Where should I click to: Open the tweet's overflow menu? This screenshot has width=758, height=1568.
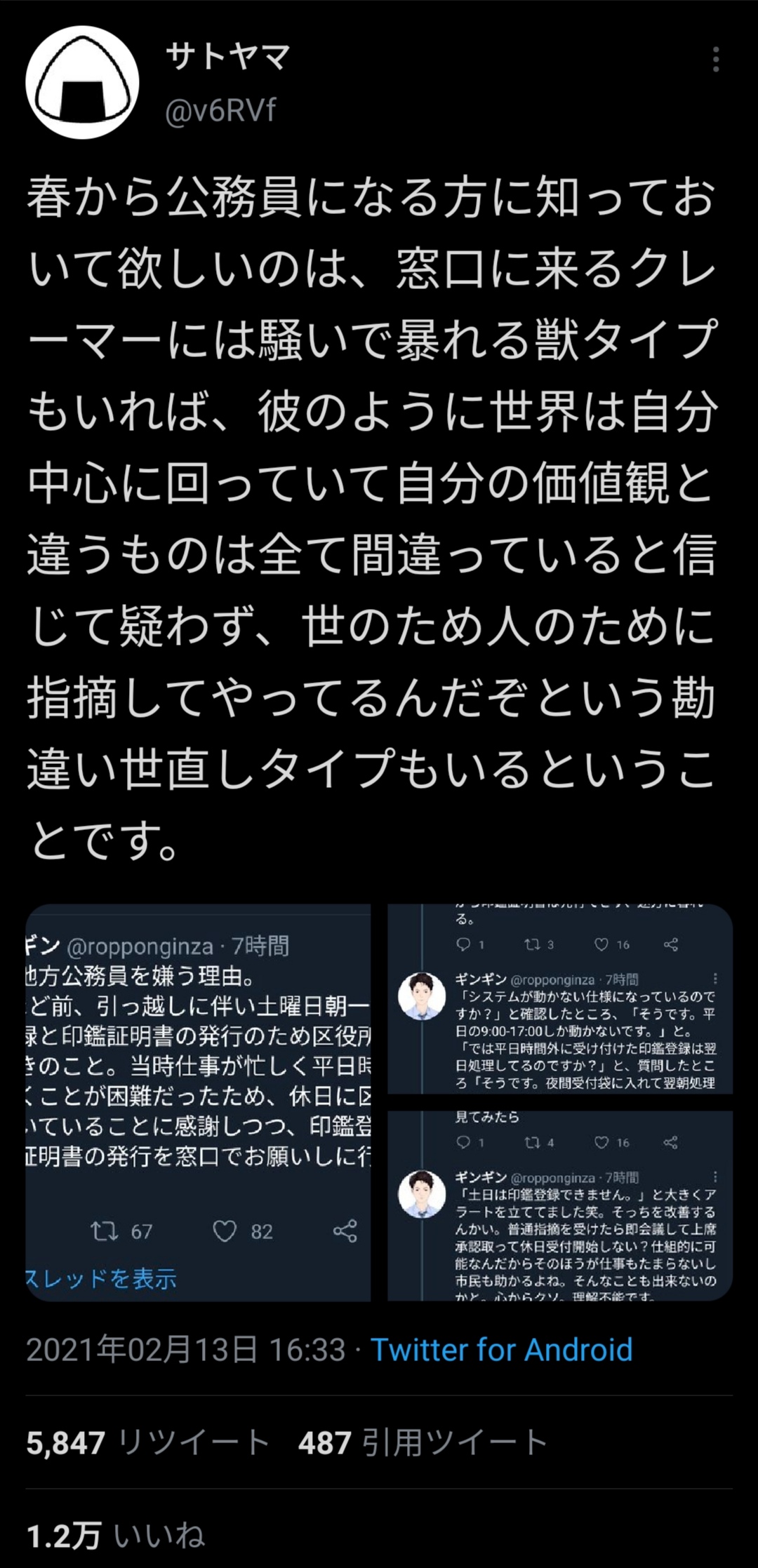coord(715,60)
